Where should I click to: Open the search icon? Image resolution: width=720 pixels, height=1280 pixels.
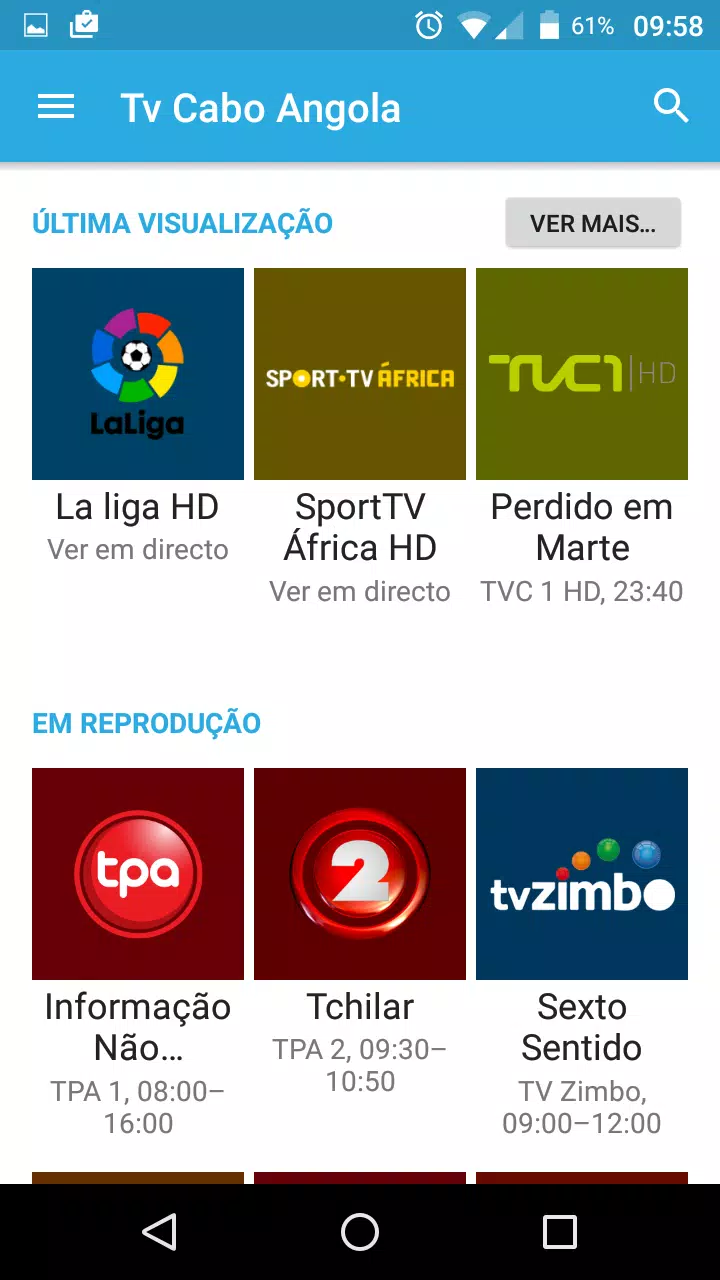coord(671,105)
